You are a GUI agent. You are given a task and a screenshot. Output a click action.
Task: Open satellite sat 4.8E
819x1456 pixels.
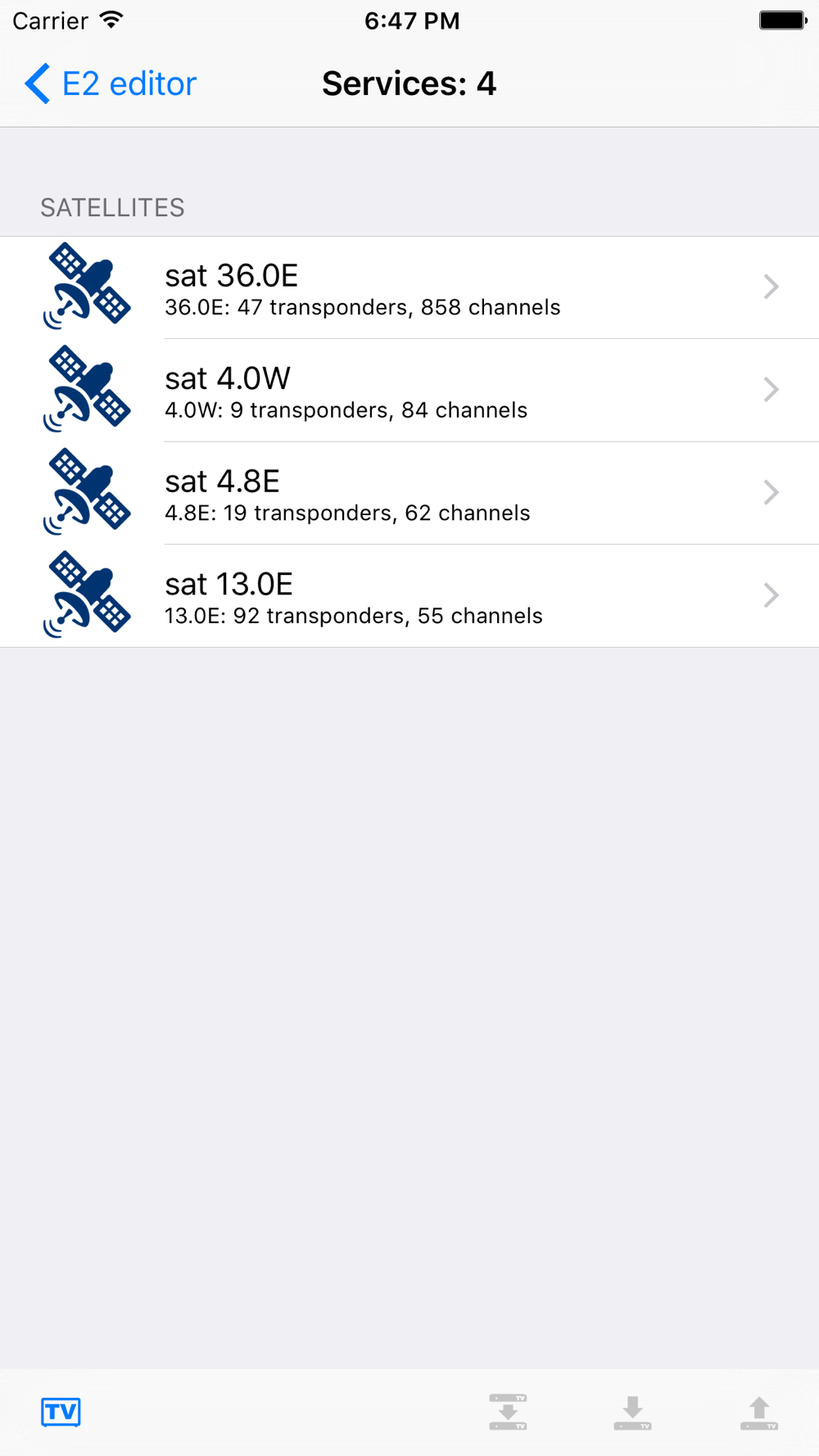pos(409,493)
